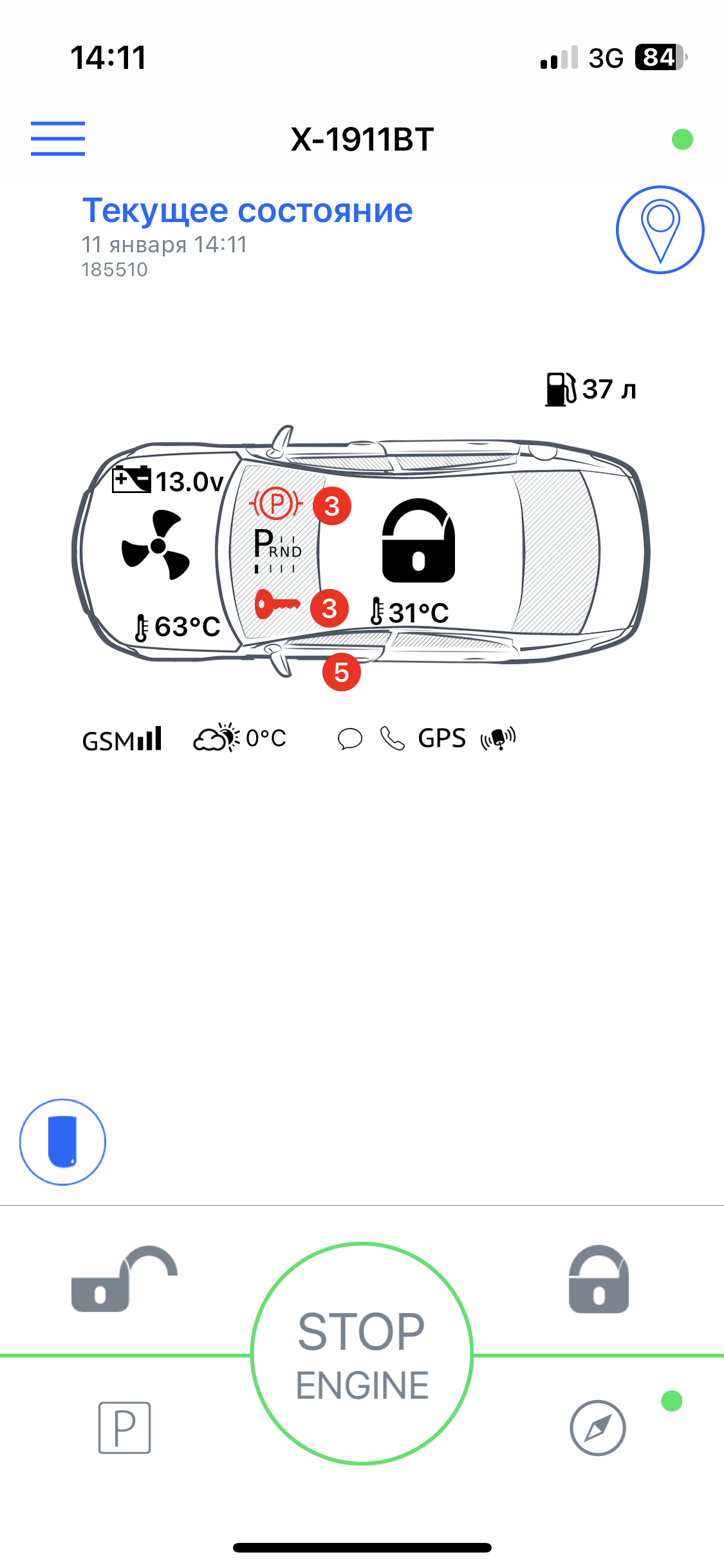
Task: Open the map location pin button
Action: pyautogui.click(x=660, y=230)
